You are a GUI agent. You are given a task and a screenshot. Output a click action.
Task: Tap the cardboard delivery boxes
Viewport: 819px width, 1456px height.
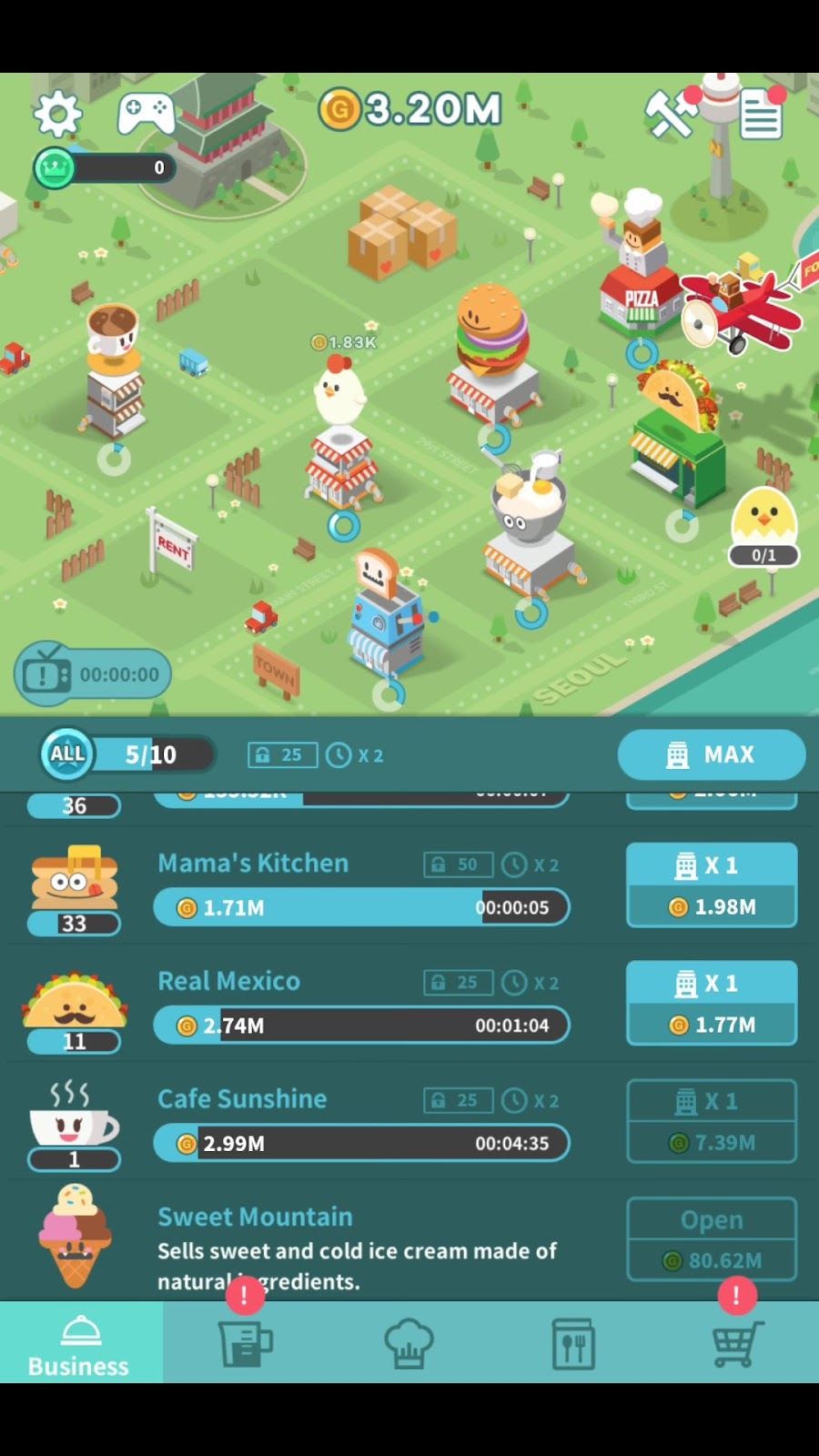click(x=400, y=231)
